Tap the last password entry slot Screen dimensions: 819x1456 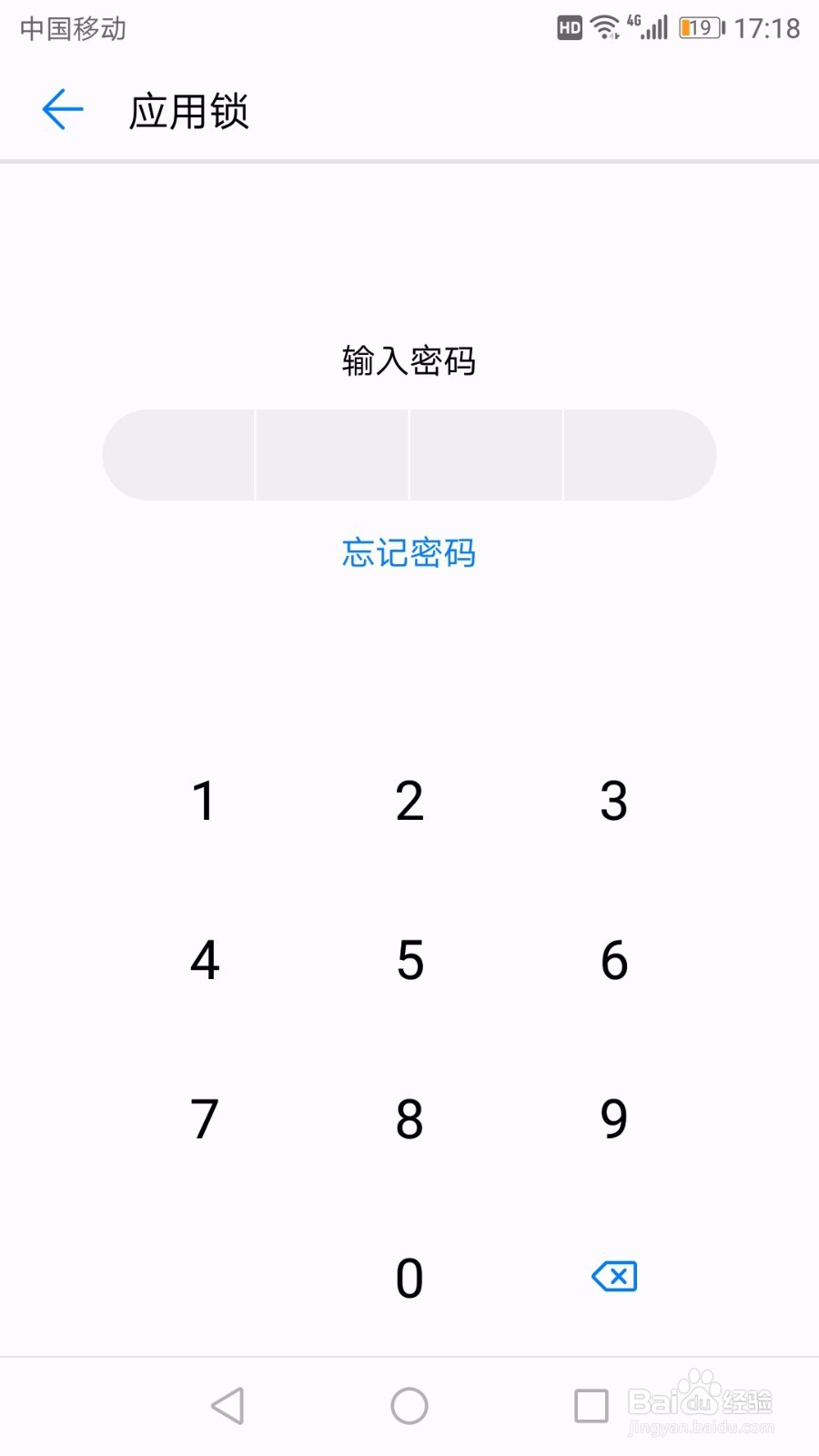[x=640, y=454]
